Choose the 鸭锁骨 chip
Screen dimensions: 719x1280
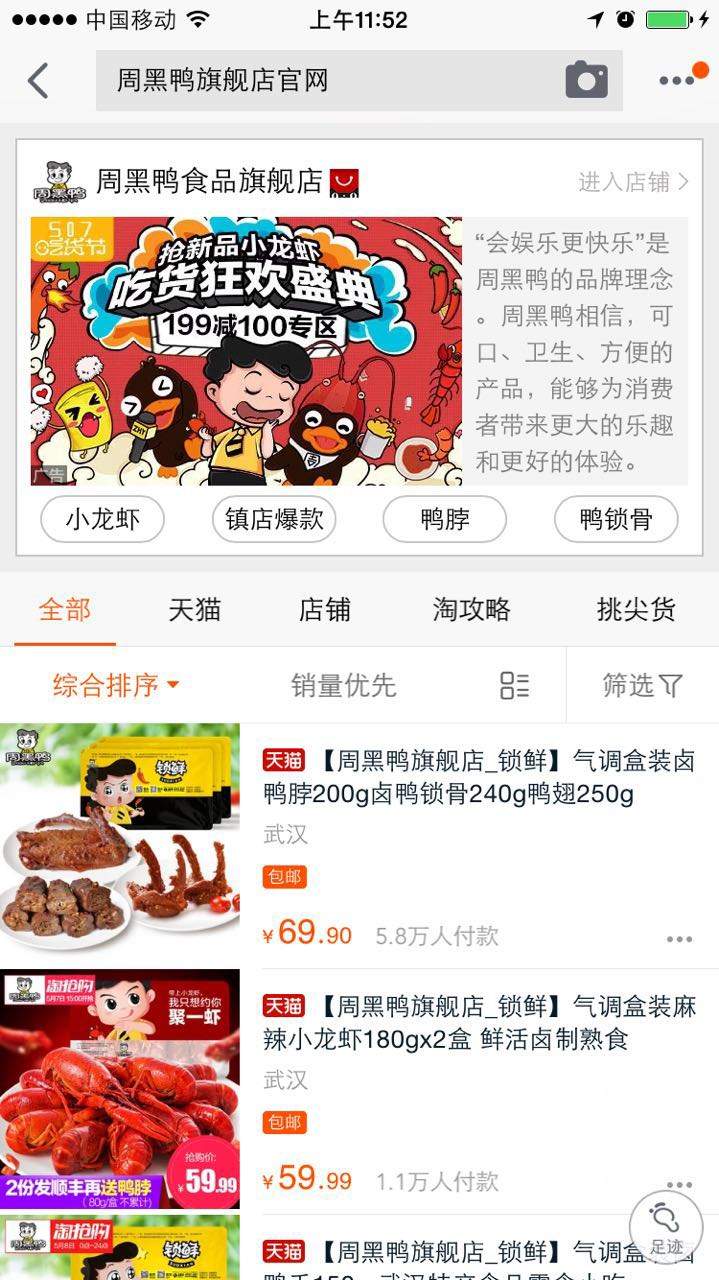click(x=616, y=520)
